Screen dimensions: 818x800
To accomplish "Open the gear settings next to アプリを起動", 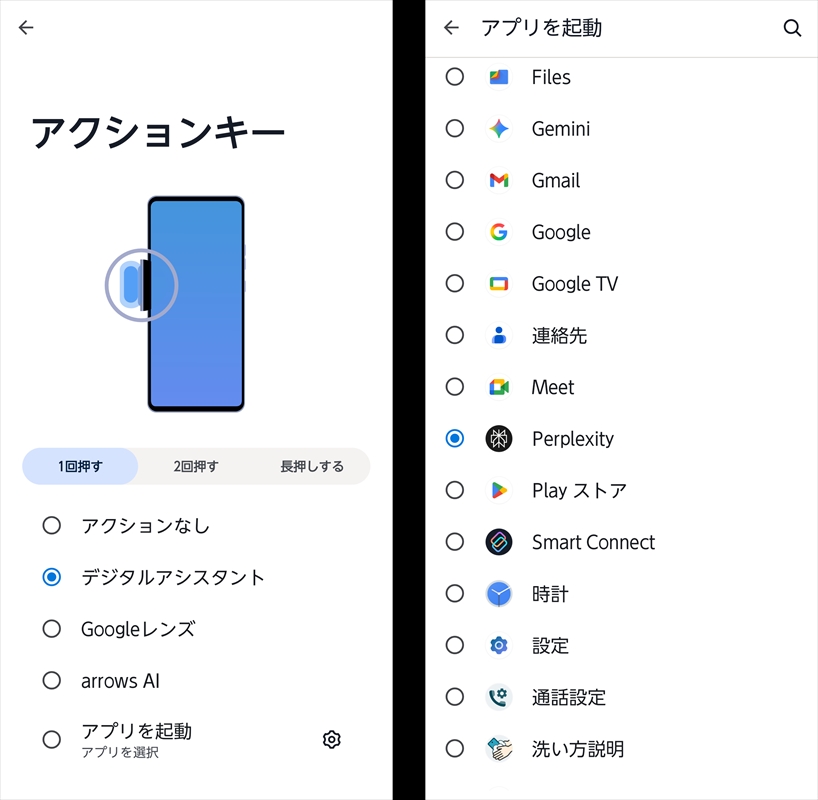I will (x=332, y=740).
